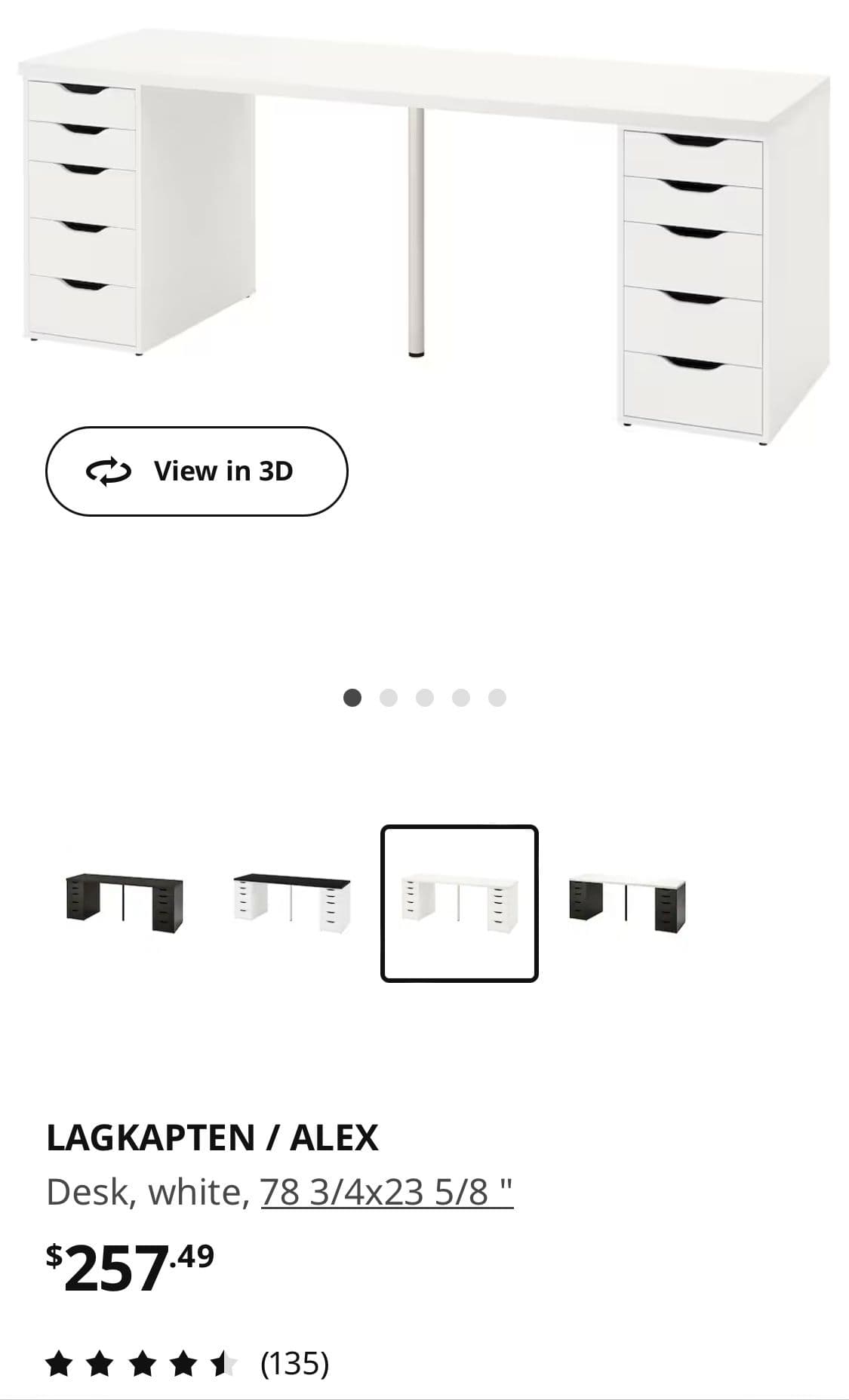Select the all-white desk variant
The height and width of the screenshot is (1400, 849).
459,903
